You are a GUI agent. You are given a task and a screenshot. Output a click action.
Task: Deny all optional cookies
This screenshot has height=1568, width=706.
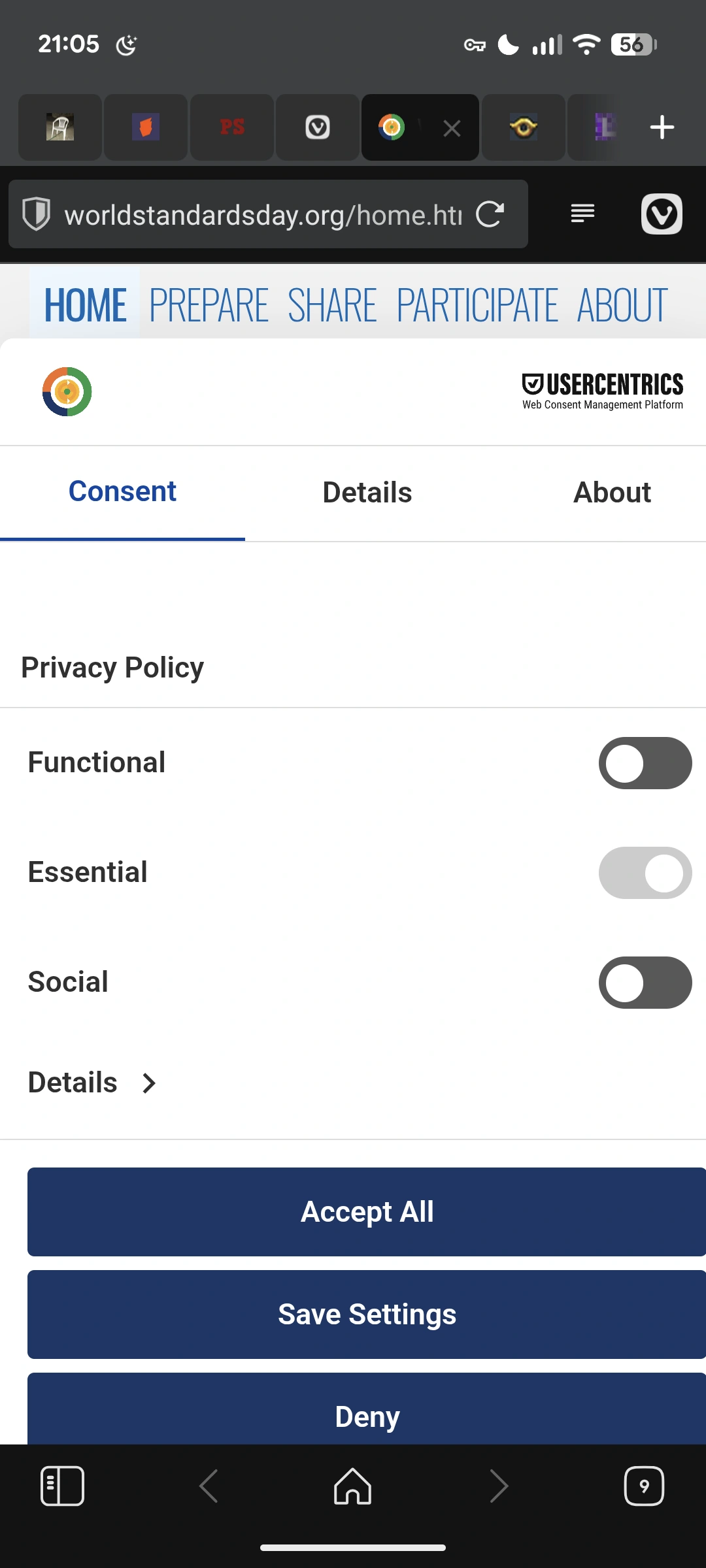pyautogui.click(x=367, y=1416)
